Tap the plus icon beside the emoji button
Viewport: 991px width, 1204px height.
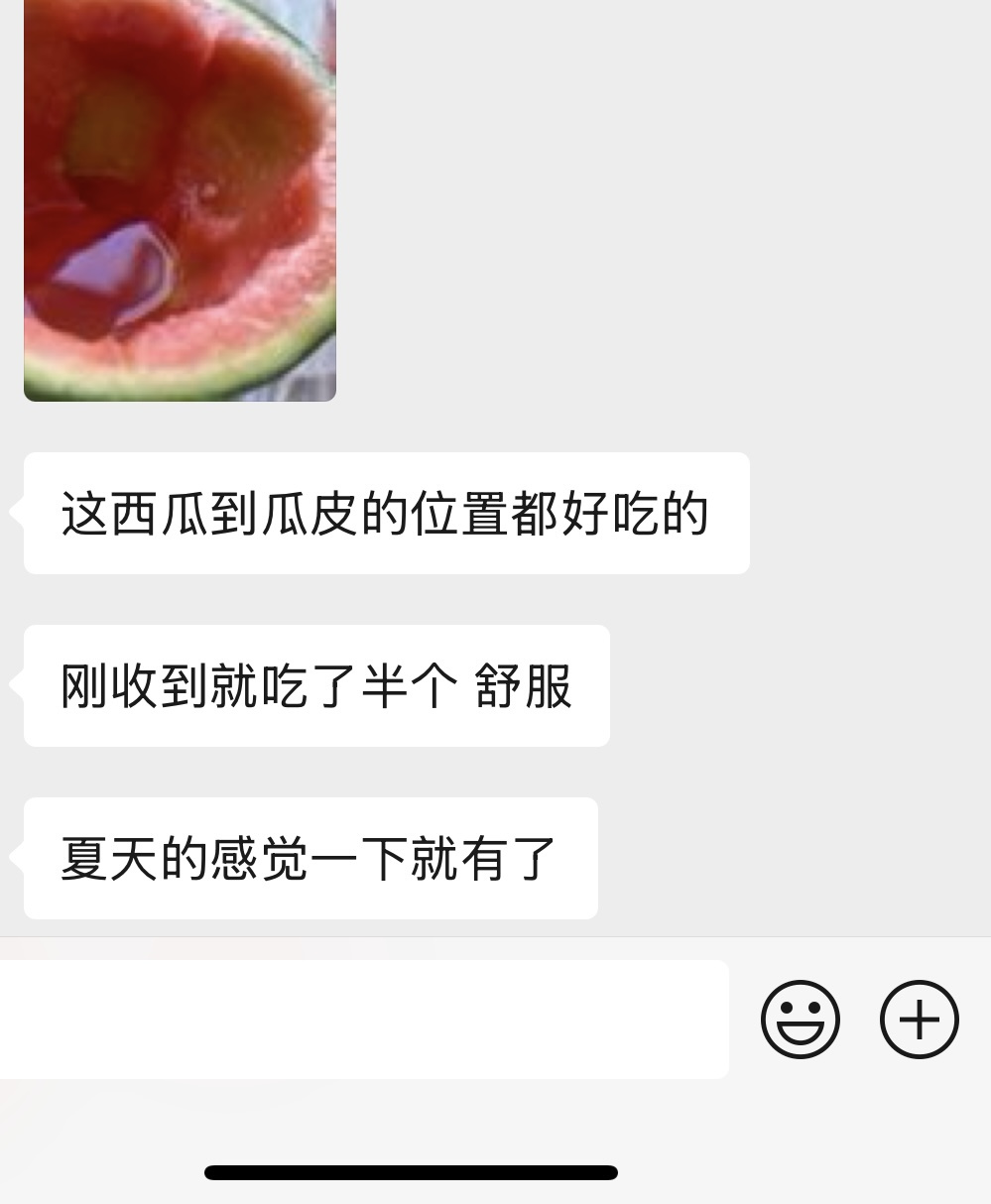pos(918,1019)
